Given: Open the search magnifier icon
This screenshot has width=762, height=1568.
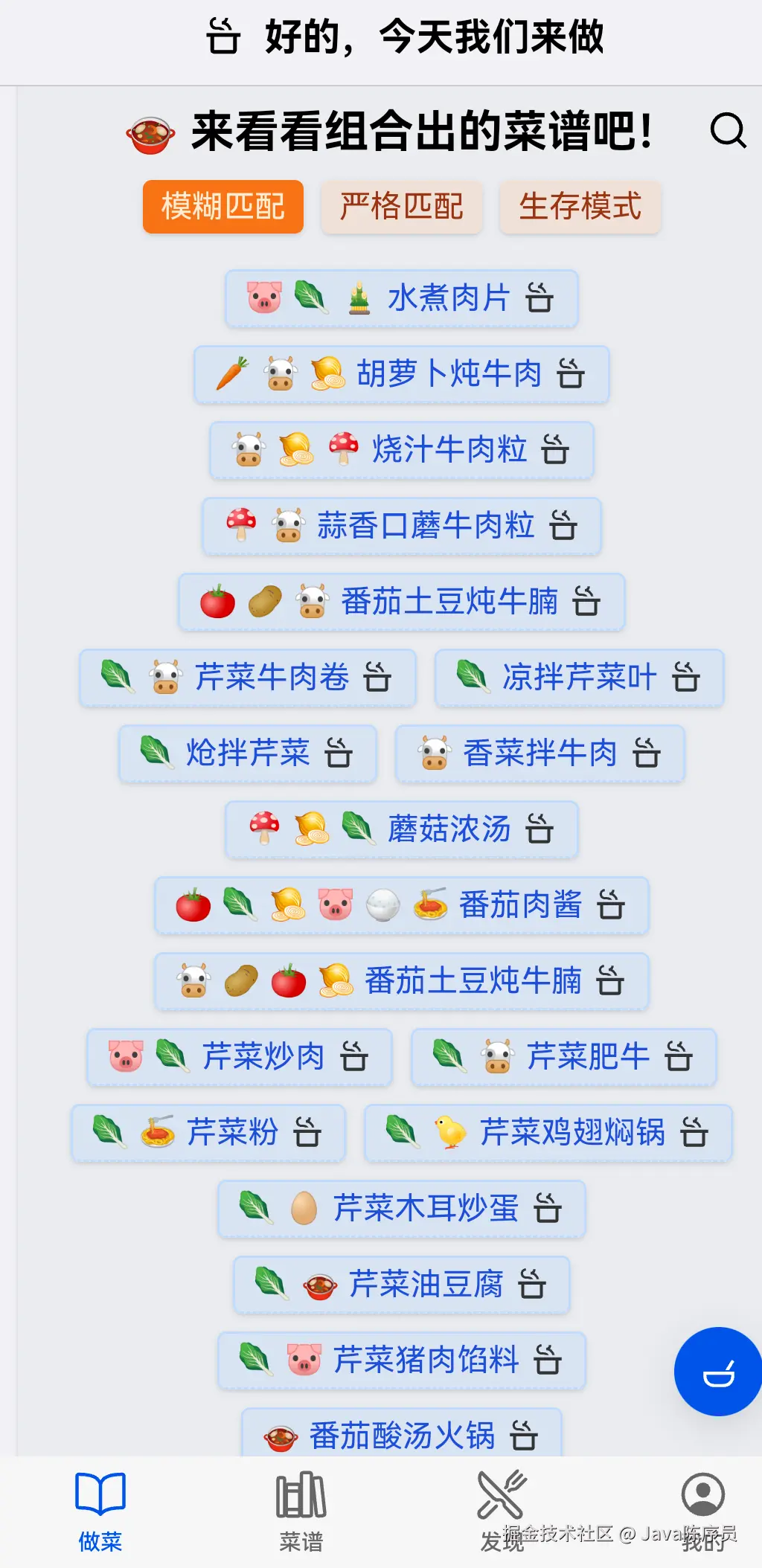Looking at the screenshot, I should [x=727, y=131].
